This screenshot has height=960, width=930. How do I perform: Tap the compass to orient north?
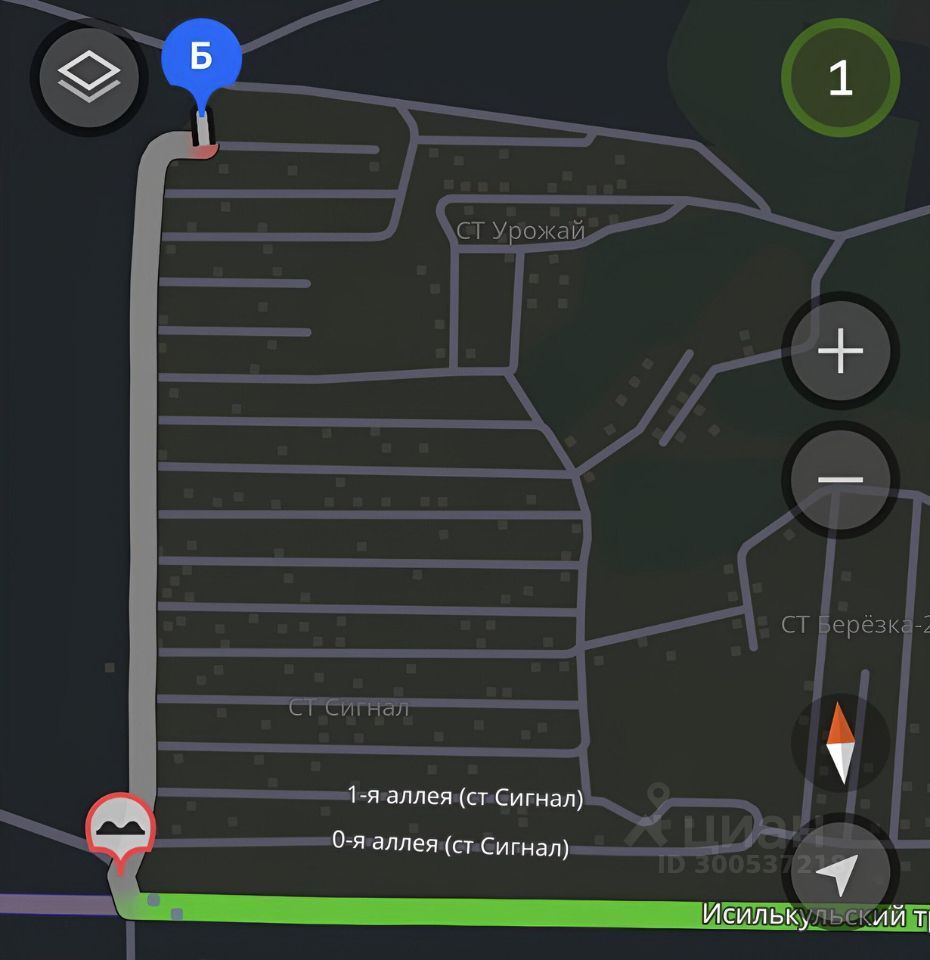pos(840,743)
